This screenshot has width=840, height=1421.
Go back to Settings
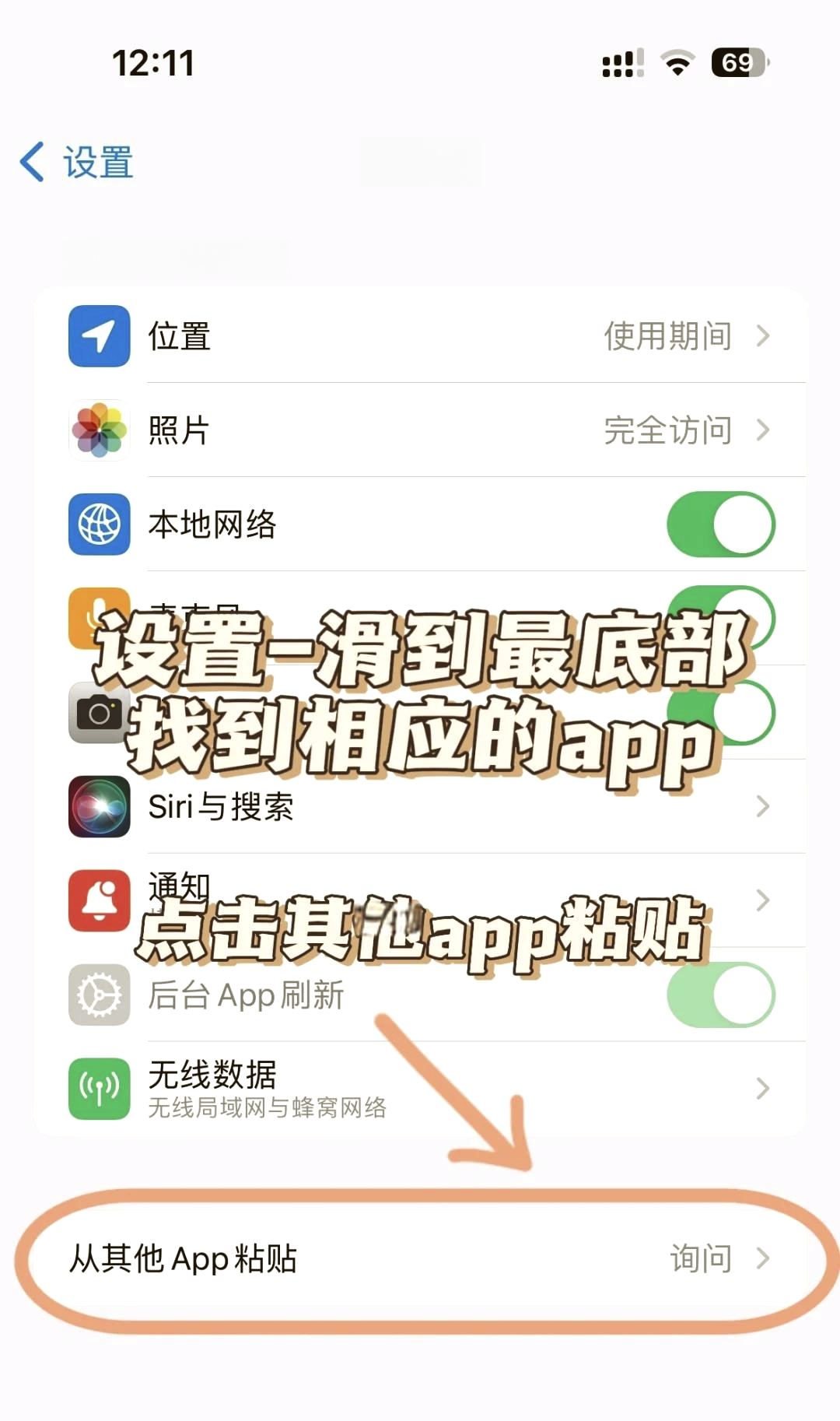76,162
